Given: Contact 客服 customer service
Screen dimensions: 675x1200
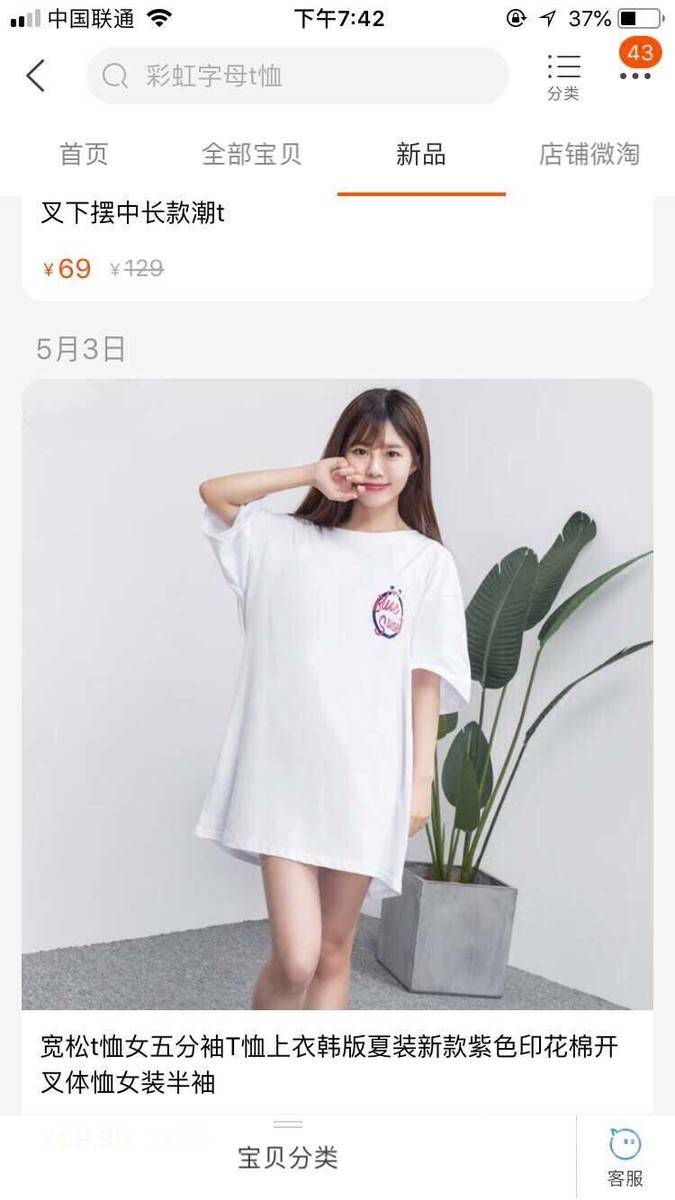Looking at the screenshot, I should pos(625,1158).
